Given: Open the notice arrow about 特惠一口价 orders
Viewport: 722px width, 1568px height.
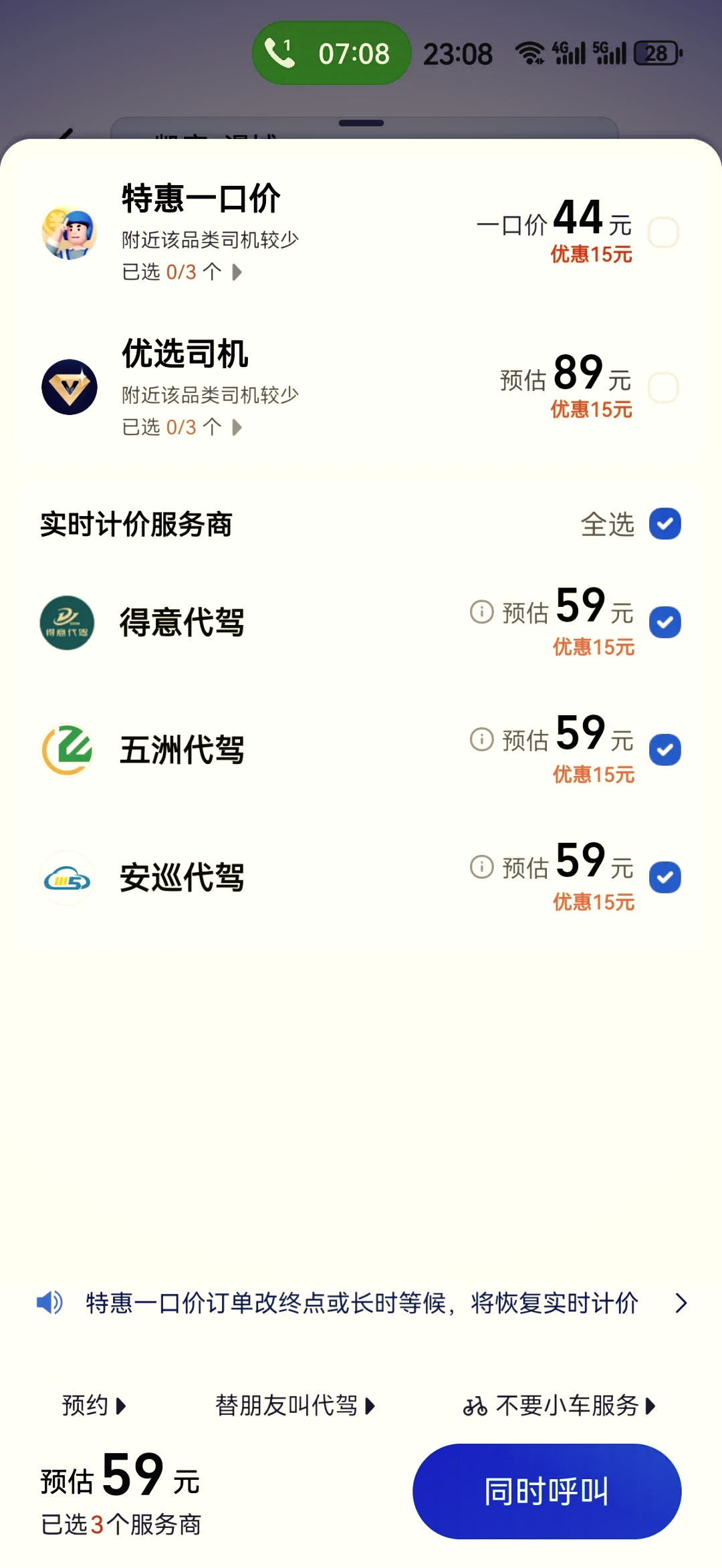Looking at the screenshot, I should tap(681, 1303).
